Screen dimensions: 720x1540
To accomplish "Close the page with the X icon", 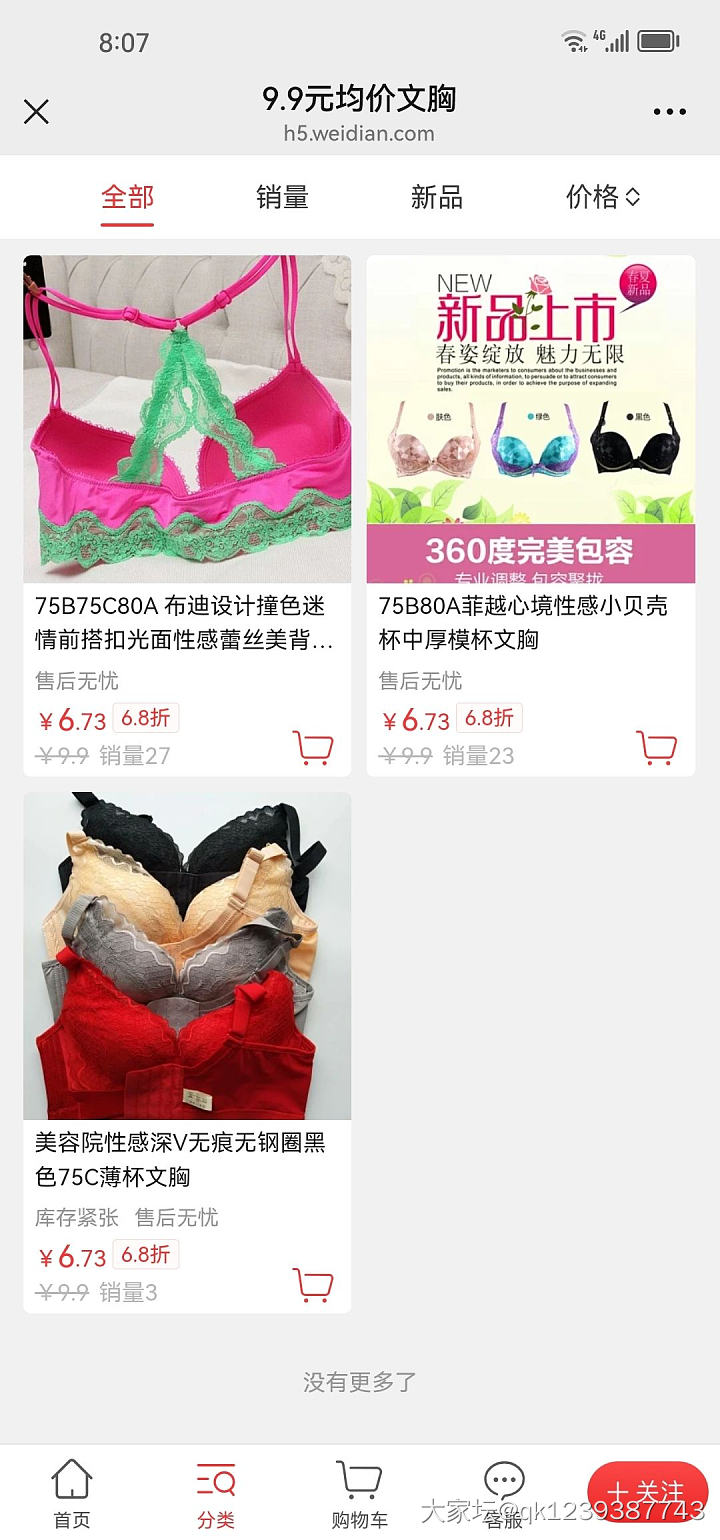I will 36,111.
